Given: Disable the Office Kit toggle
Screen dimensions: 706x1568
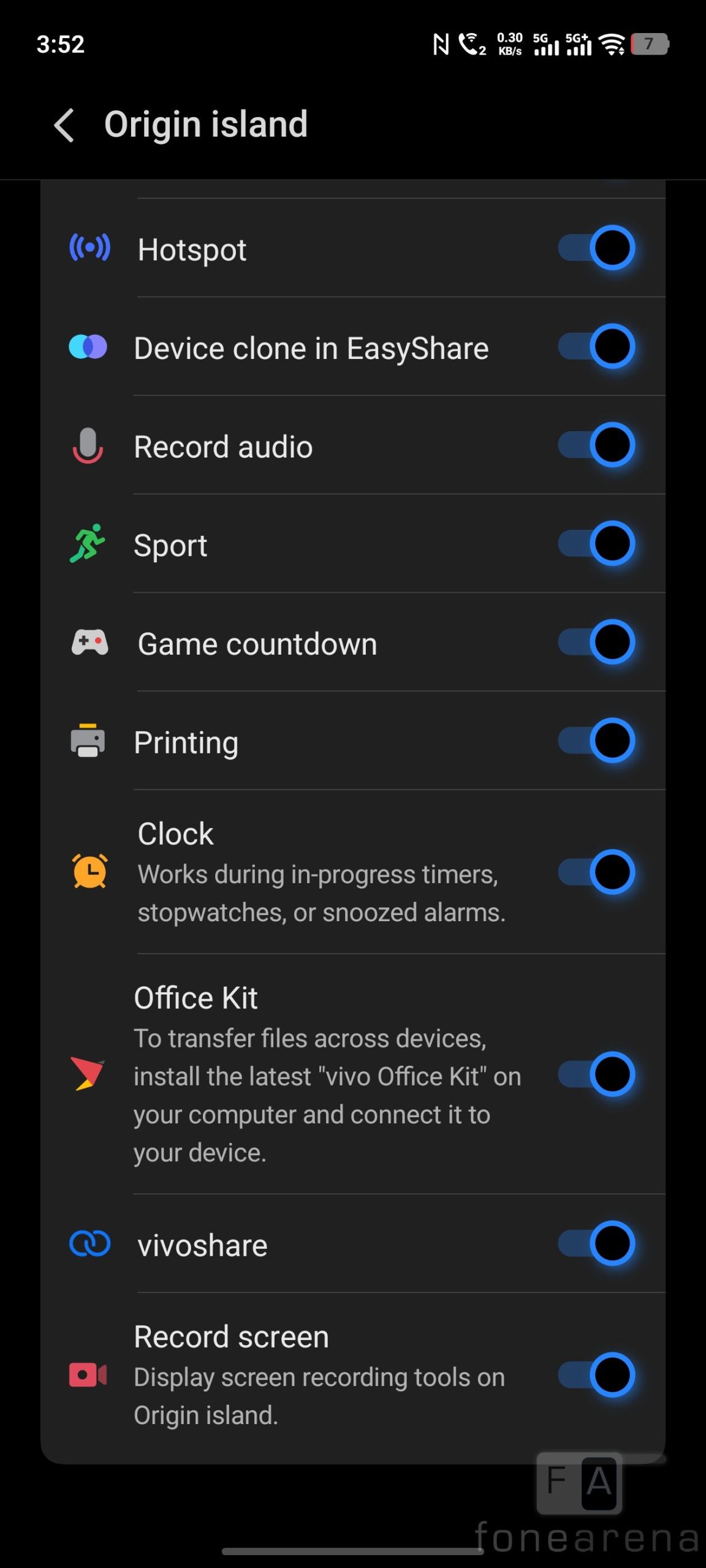Looking at the screenshot, I should (x=596, y=1074).
